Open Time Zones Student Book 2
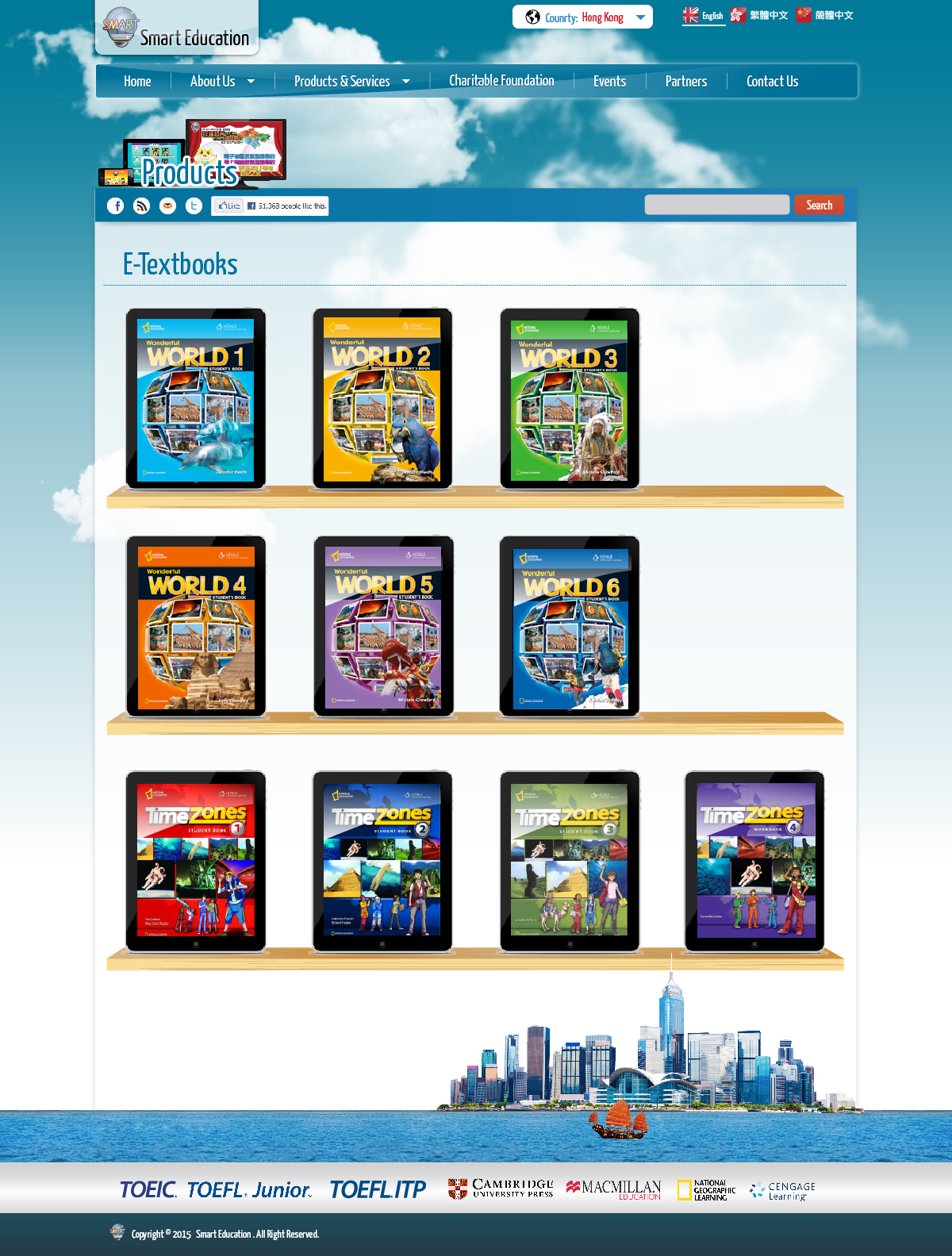952x1256 pixels. pyautogui.click(x=382, y=861)
